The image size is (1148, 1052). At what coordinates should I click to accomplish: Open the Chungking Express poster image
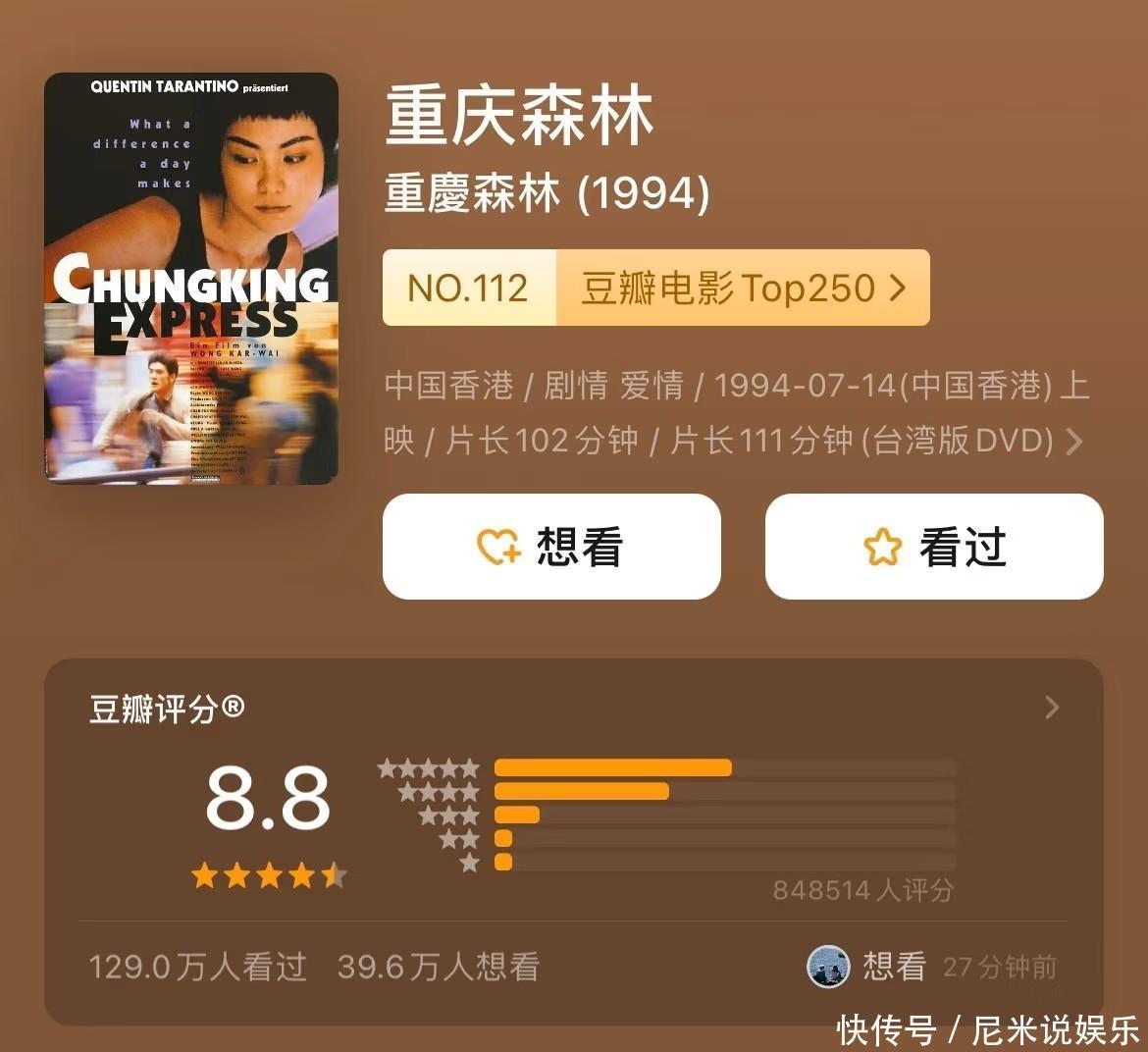pyautogui.click(x=191, y=278)
